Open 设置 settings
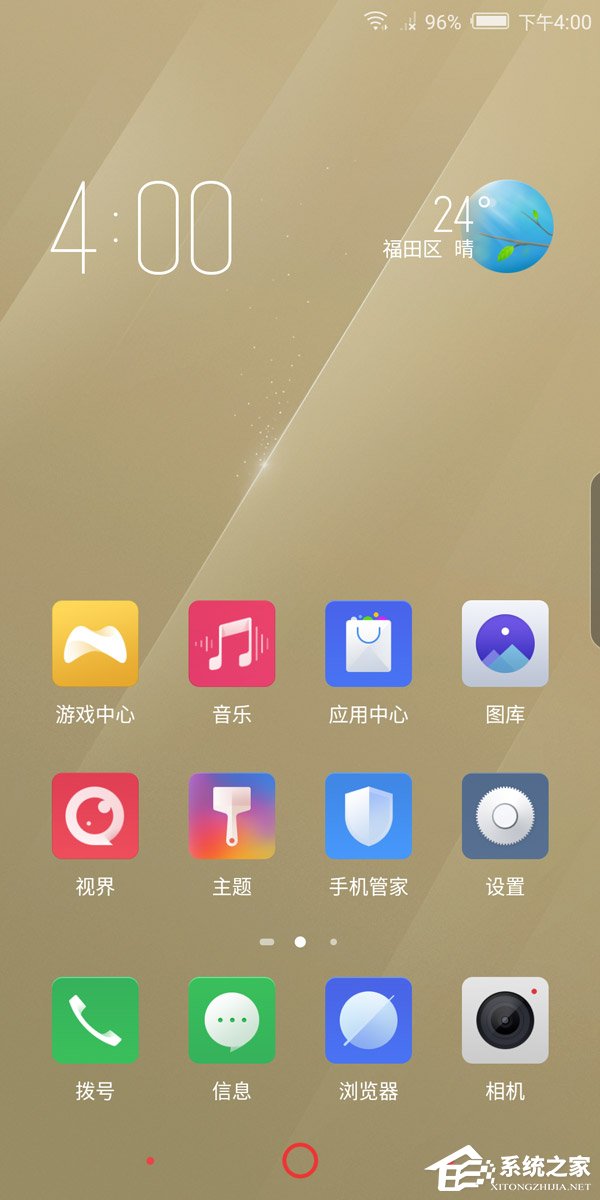 (505, 816)
